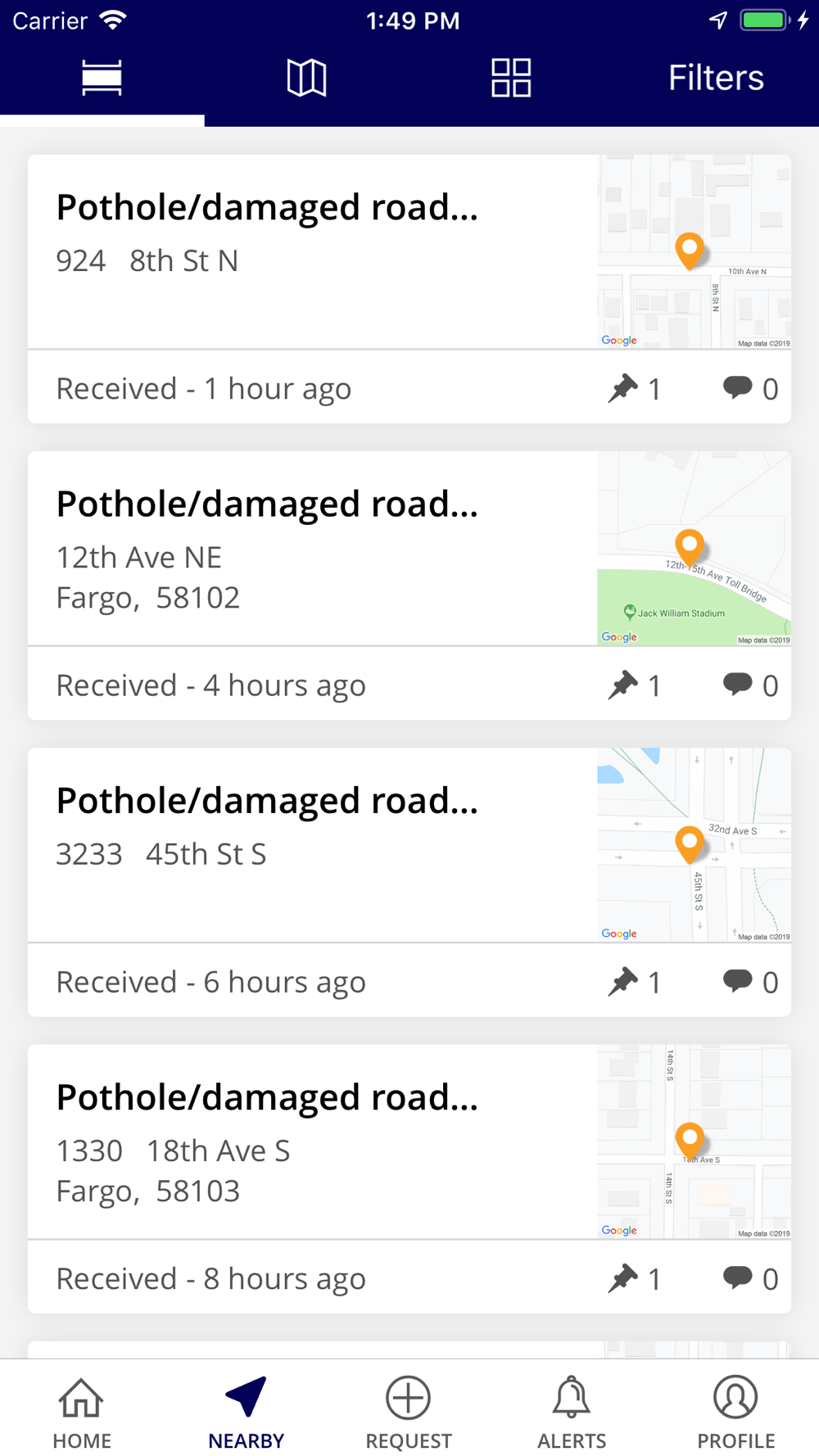Viewport: 819px width, 1456px height.
Task: Open the pothole report at 3233 45th St S
Action: point(409,881)
